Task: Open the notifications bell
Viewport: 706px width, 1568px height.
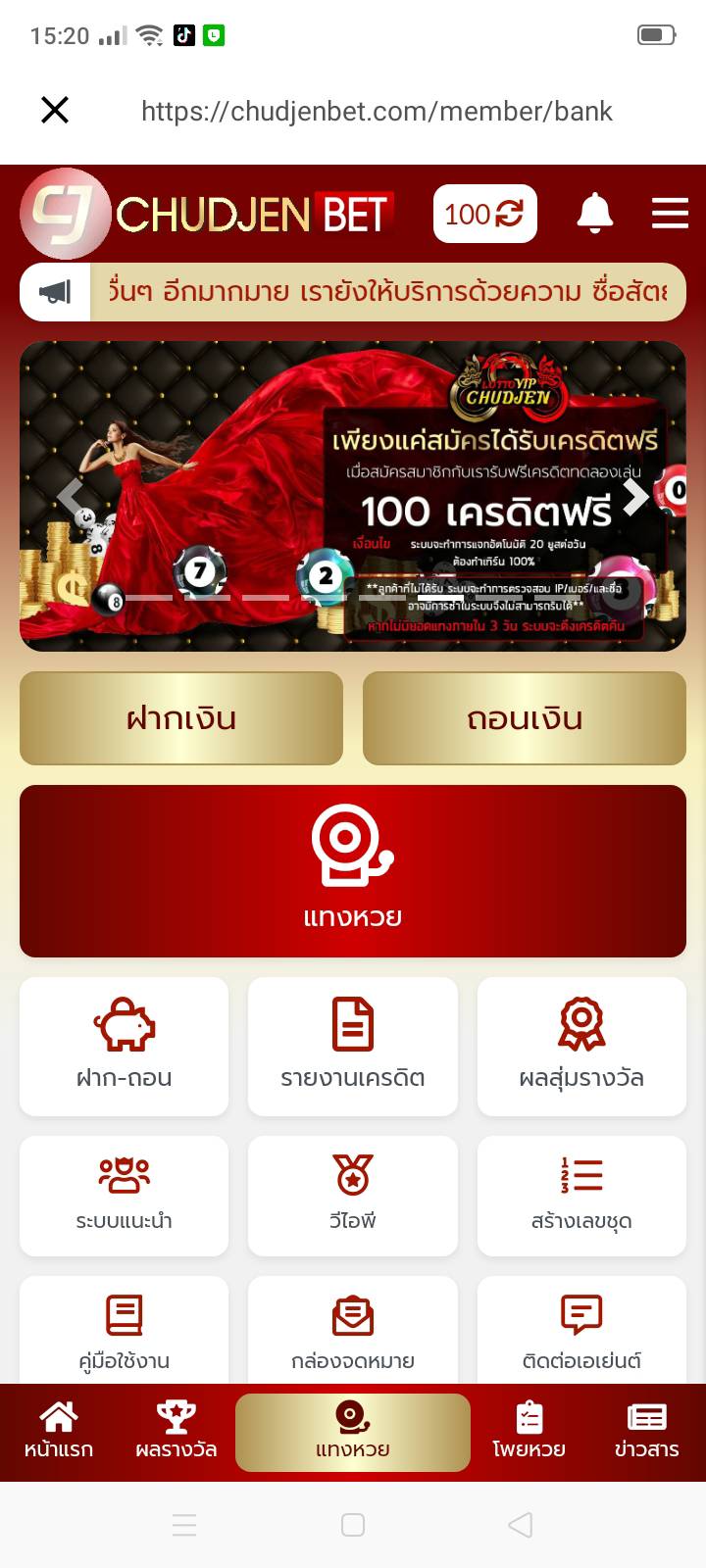Action: (x=594, y=213)
